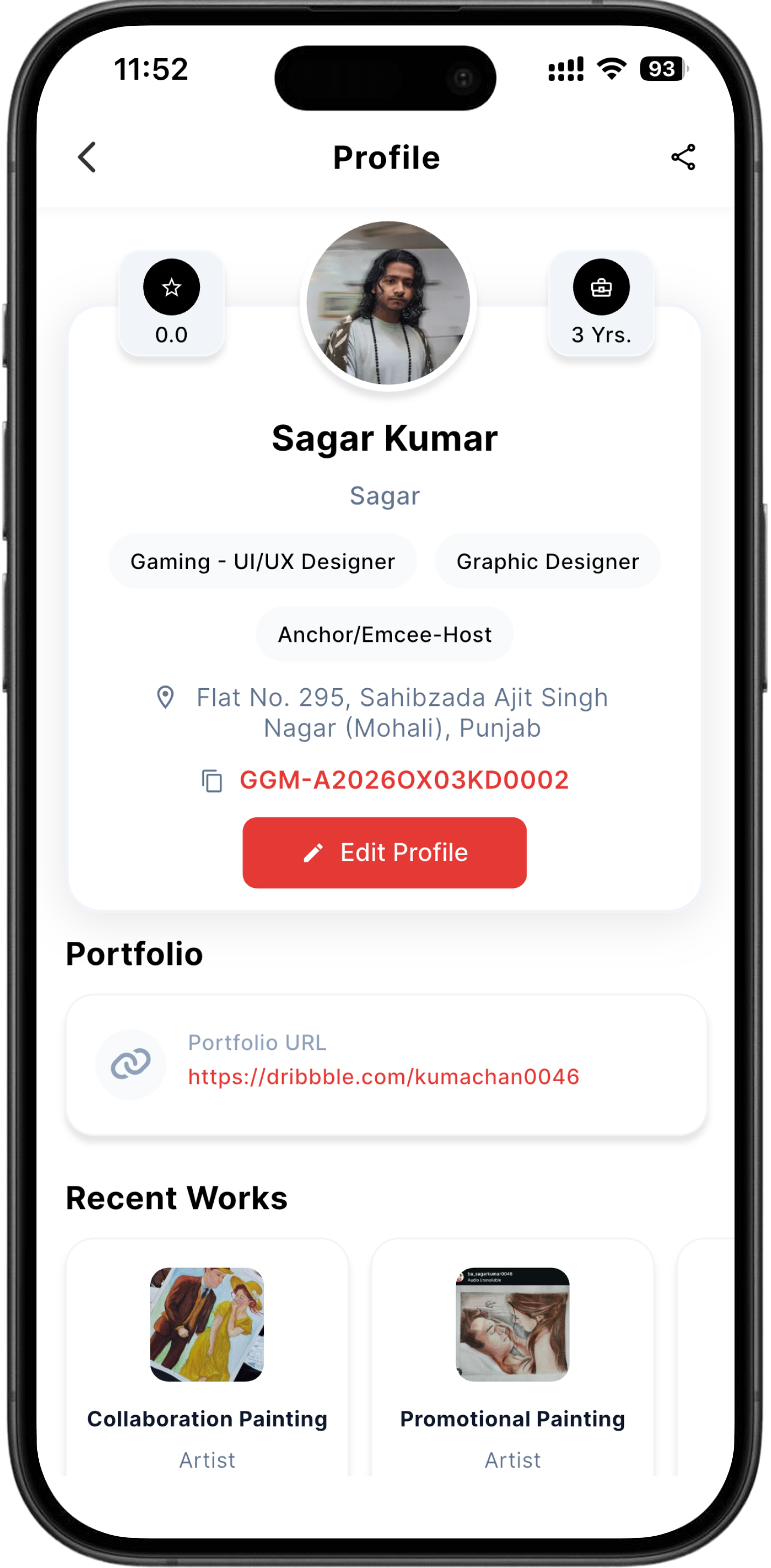Open the Promotional Painting work card

coord(513,1357)
